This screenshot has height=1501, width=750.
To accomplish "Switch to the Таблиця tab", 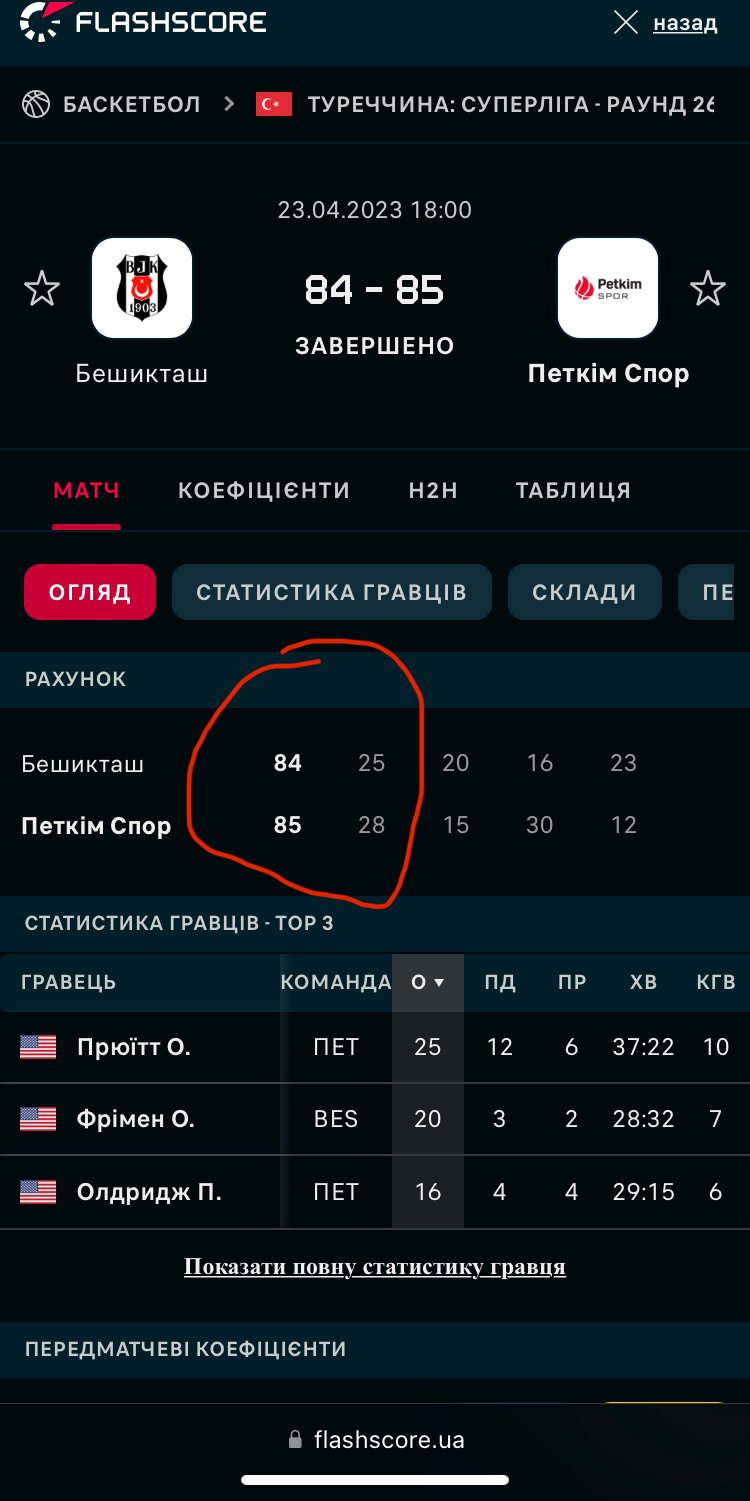I will click(x=573, y=490).
